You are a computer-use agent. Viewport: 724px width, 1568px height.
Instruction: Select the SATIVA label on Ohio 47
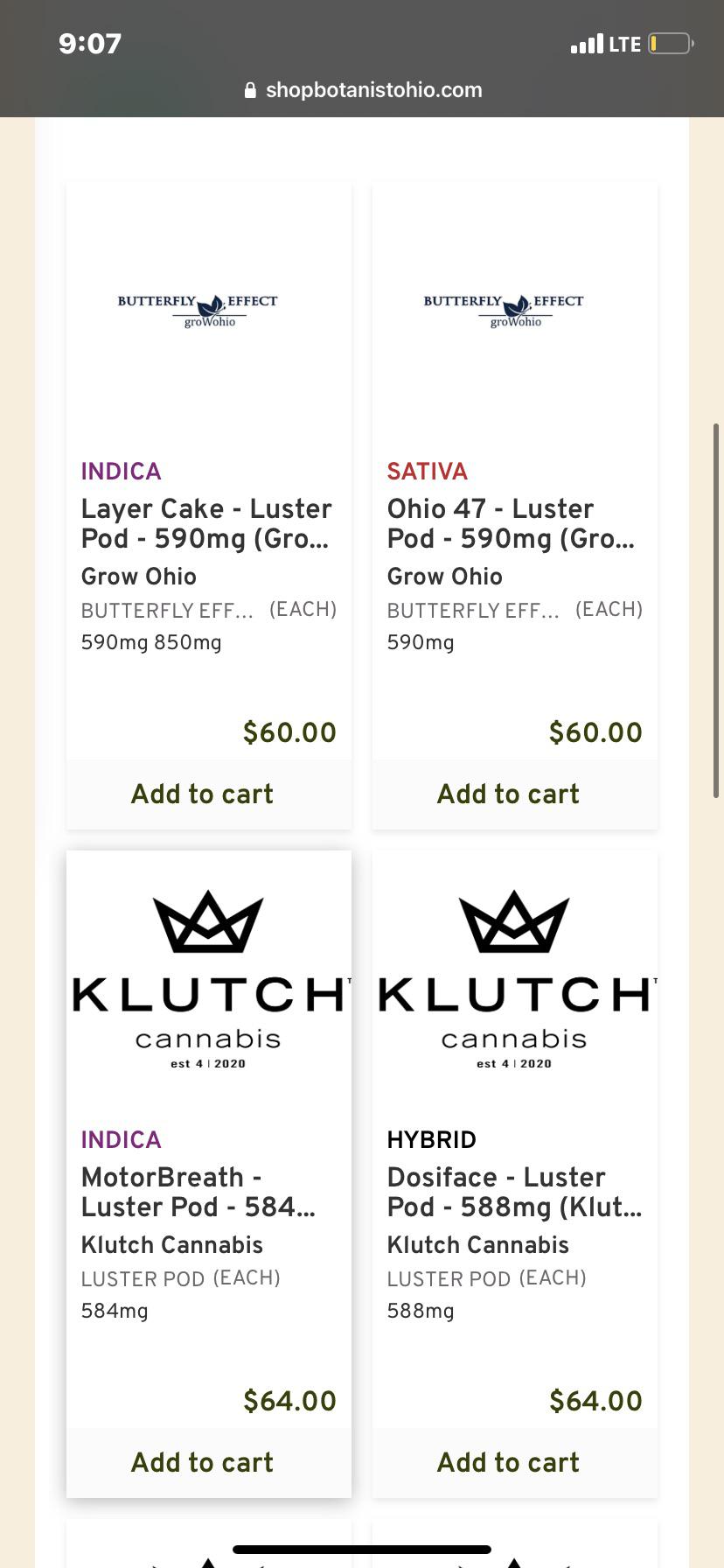pyautogui.click(x=427, y=472)
